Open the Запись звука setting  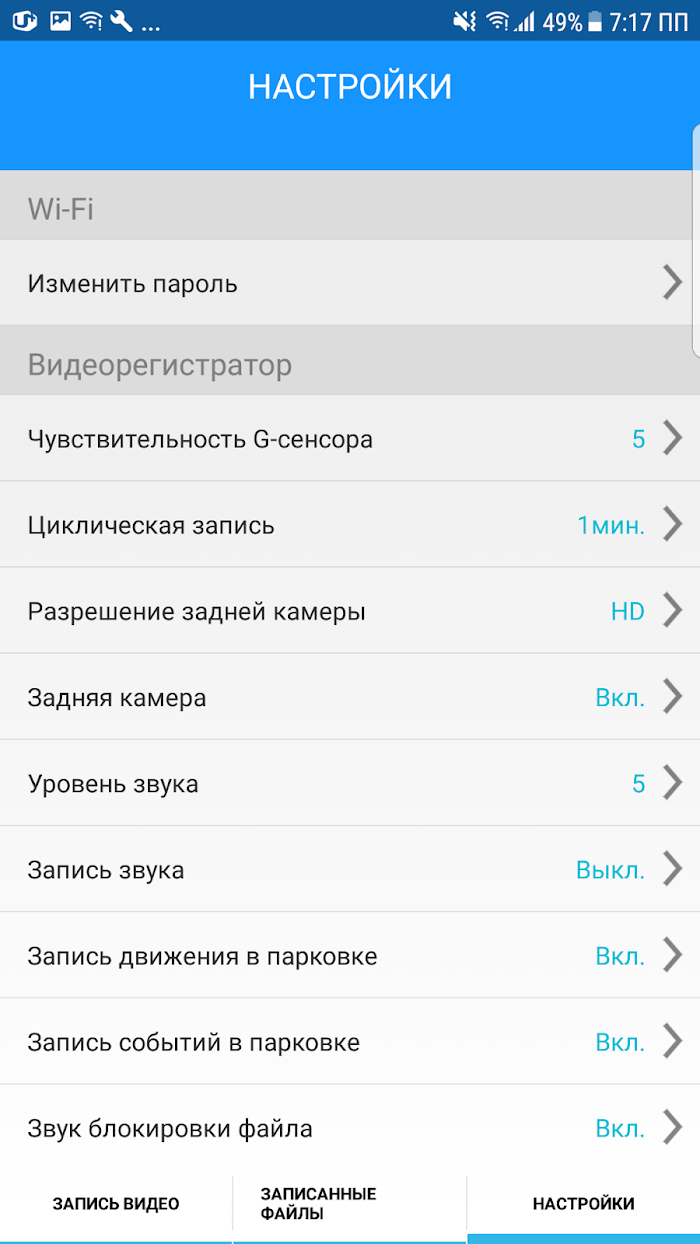[x=350, y=869]
